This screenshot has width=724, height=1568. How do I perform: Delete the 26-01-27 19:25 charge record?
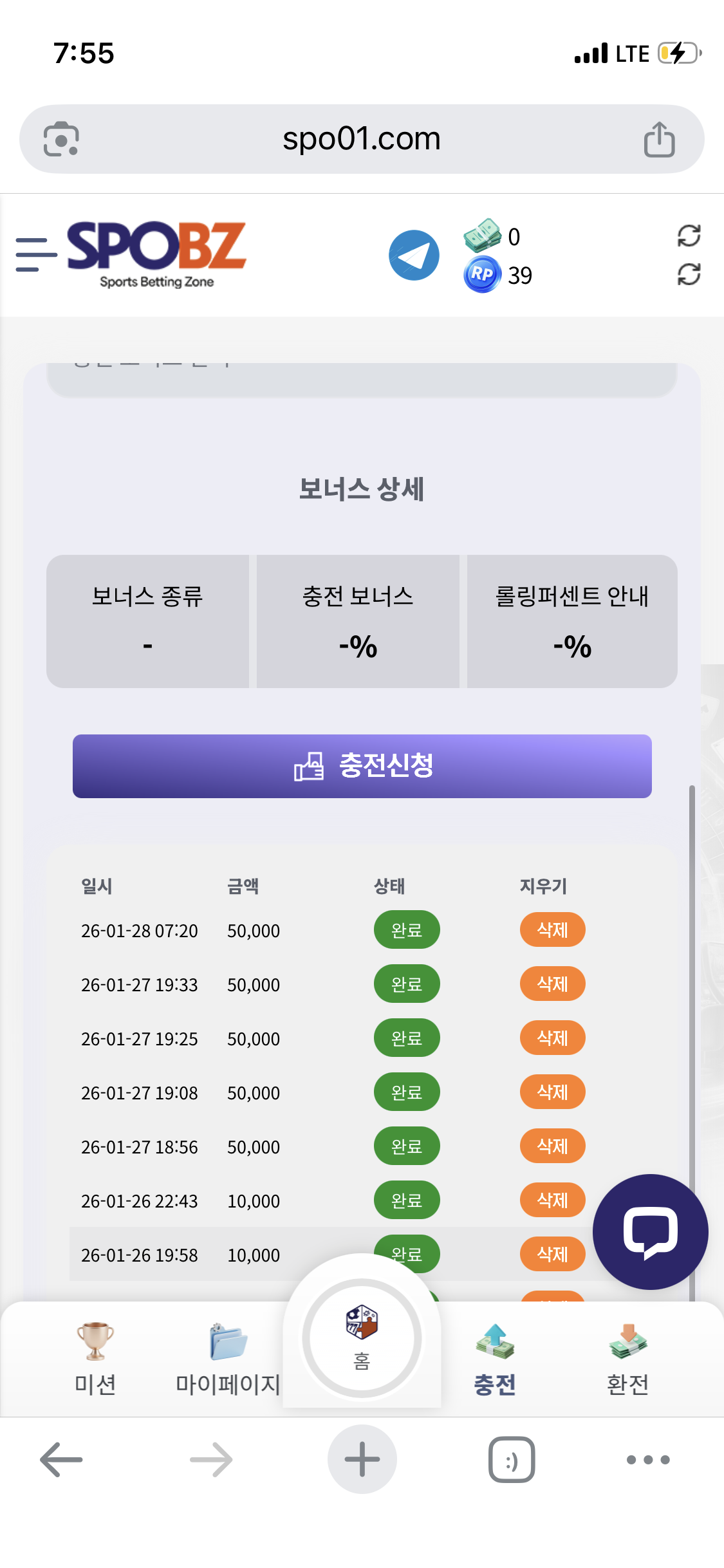(x=552, y=1038)
